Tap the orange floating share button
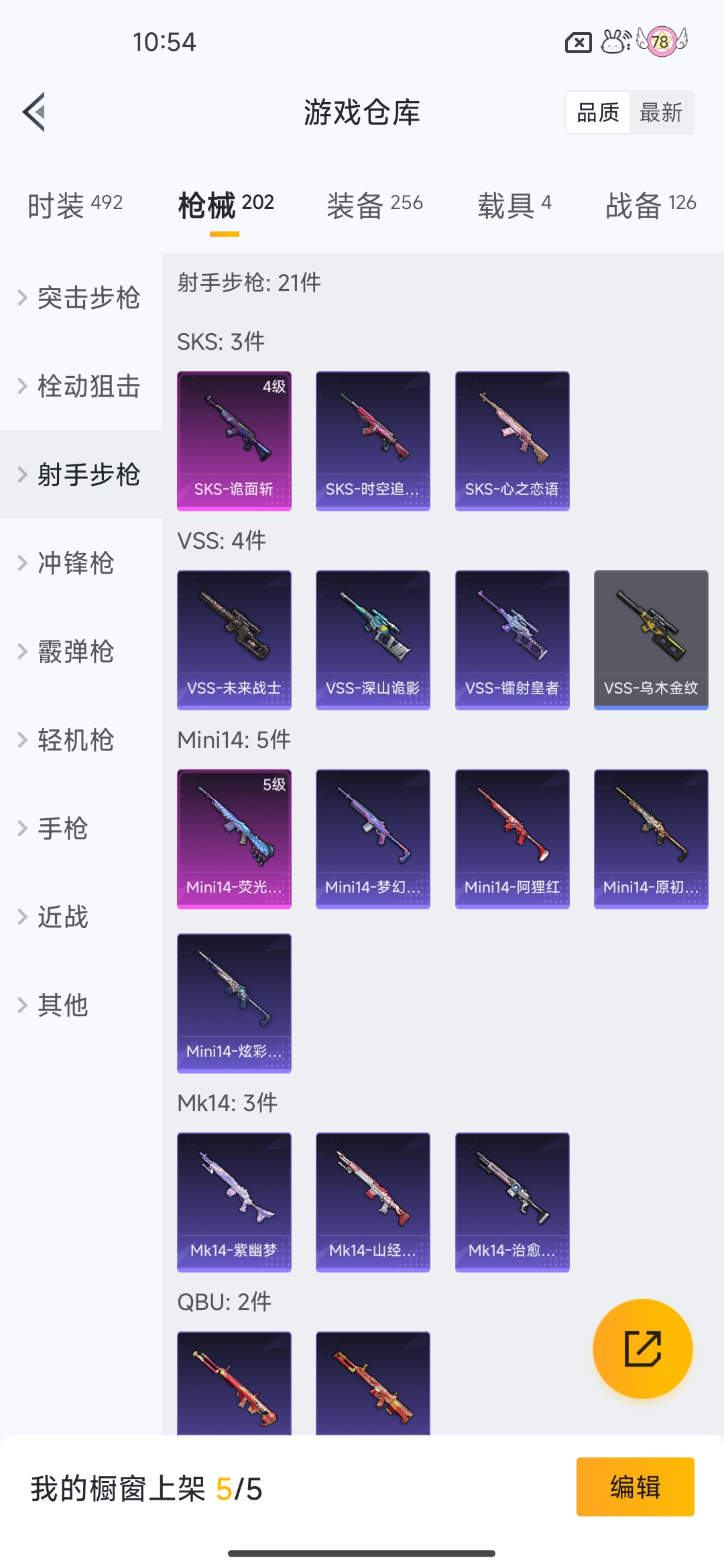 (643, 1348)
